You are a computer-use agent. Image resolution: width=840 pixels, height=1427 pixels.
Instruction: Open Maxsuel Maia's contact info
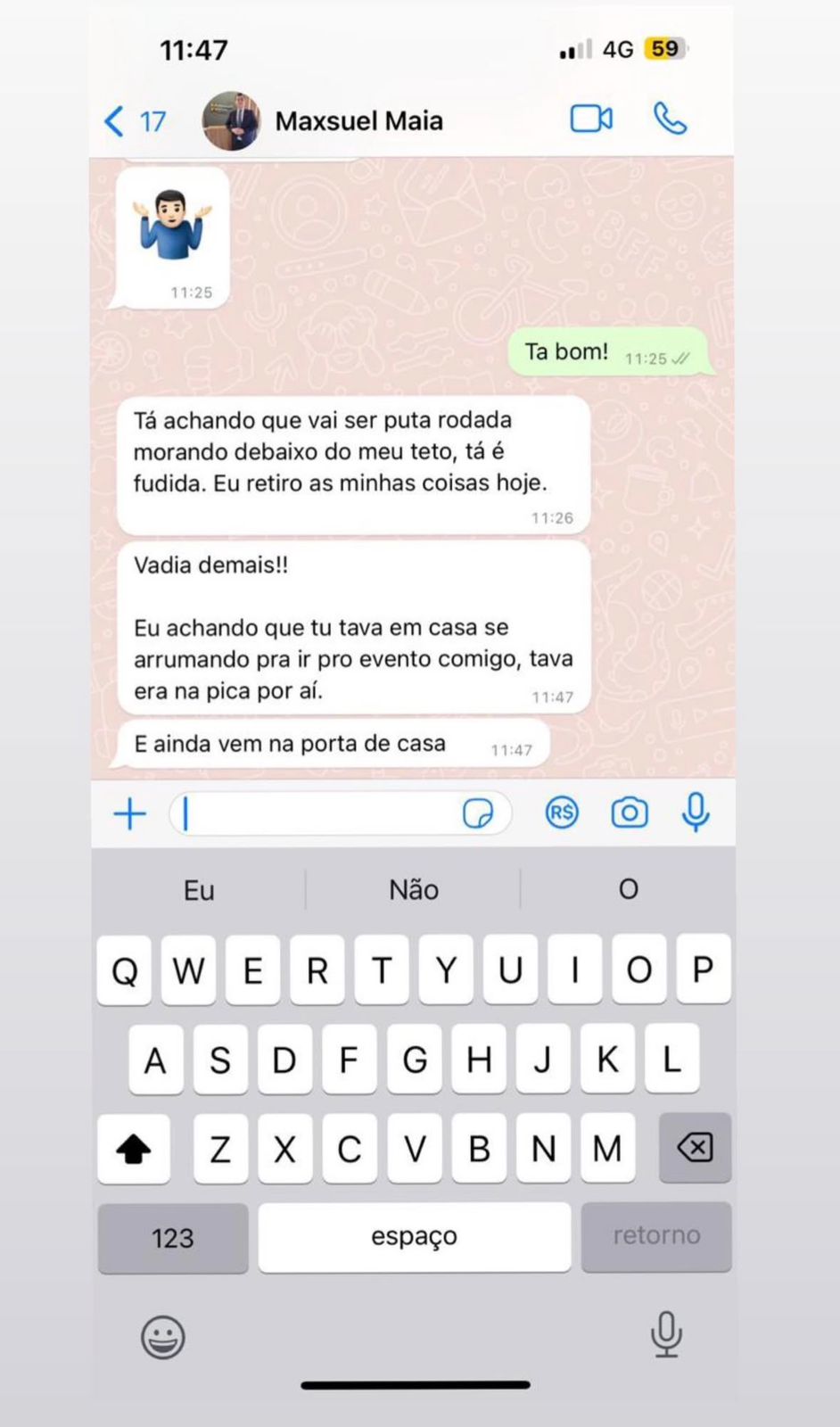pos(357,121)
